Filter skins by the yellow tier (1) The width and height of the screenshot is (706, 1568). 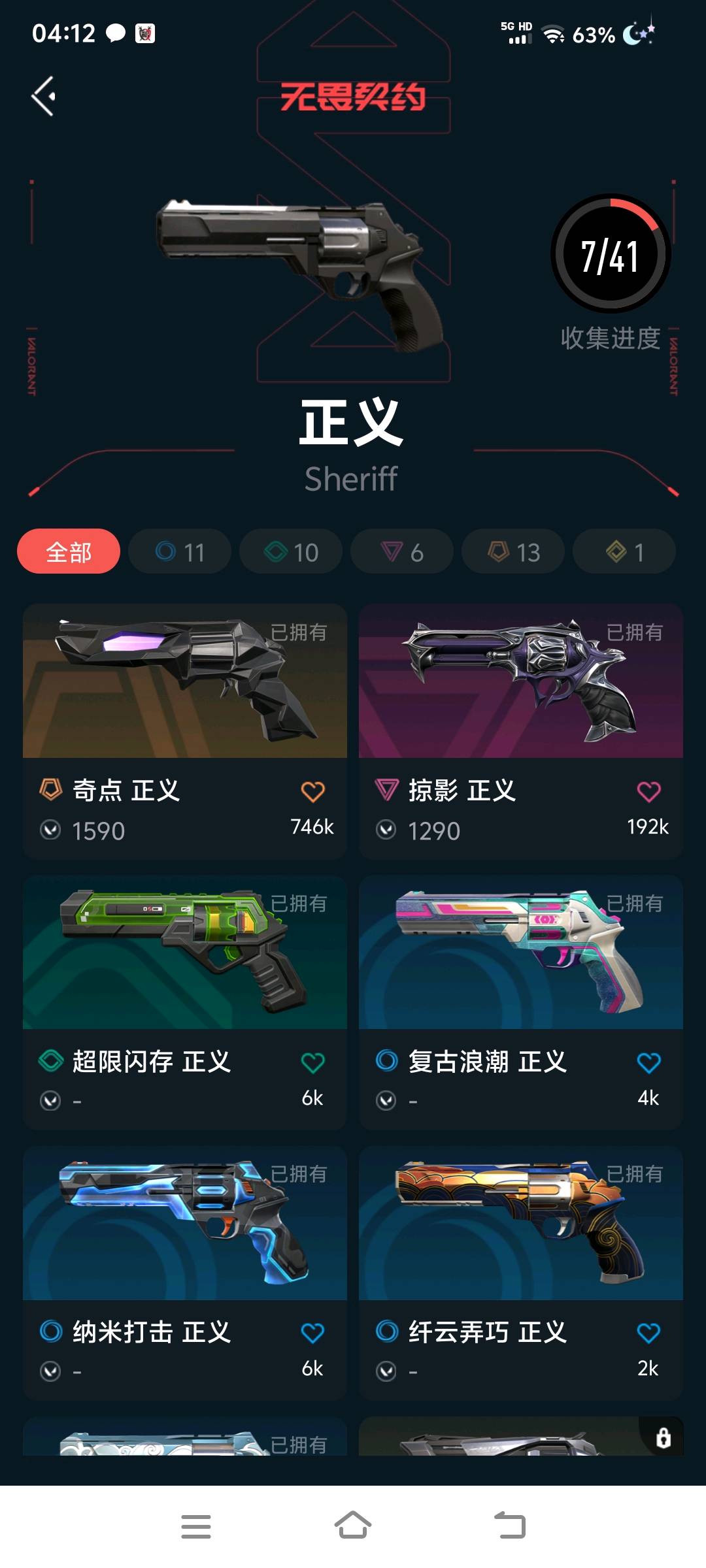624,552
